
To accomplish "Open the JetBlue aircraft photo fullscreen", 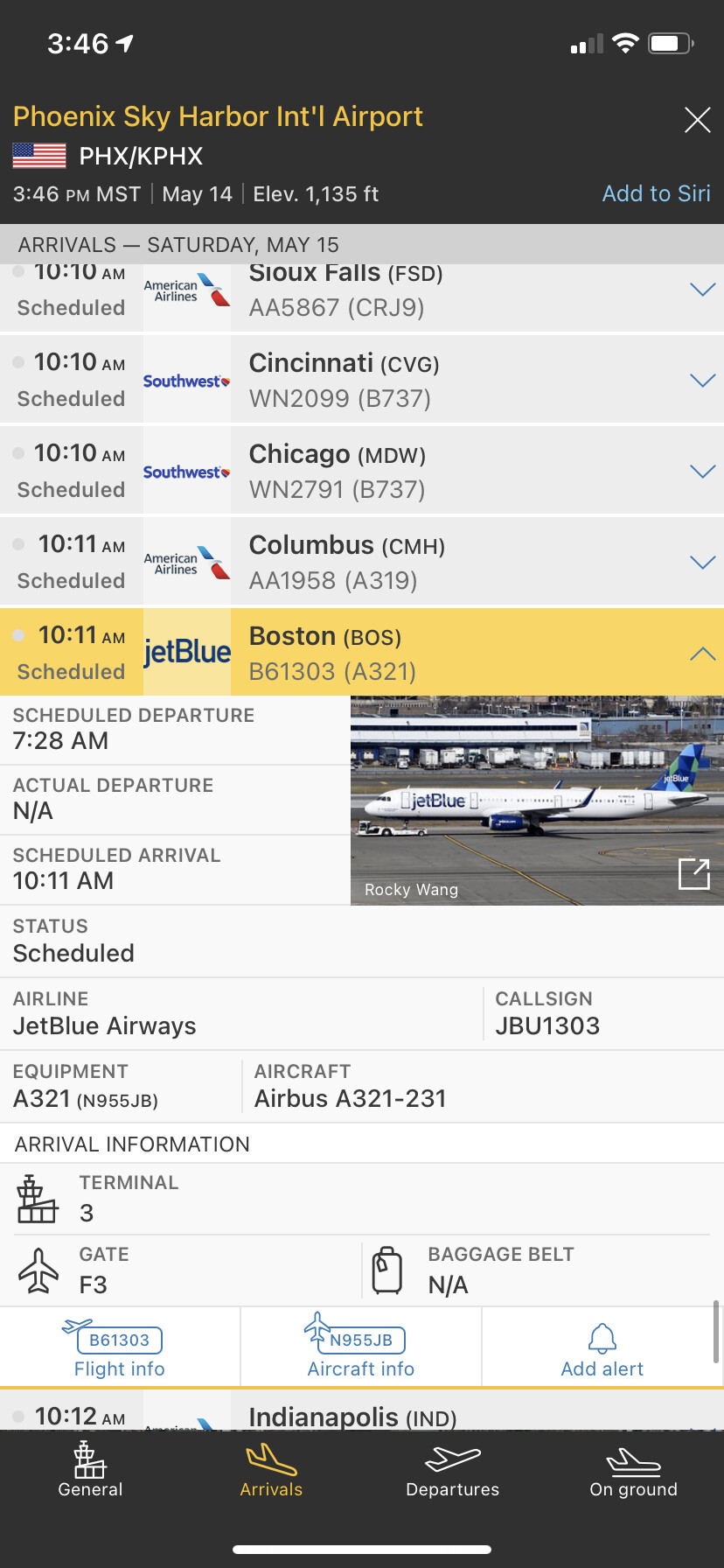I will click(x=693, y=873).
